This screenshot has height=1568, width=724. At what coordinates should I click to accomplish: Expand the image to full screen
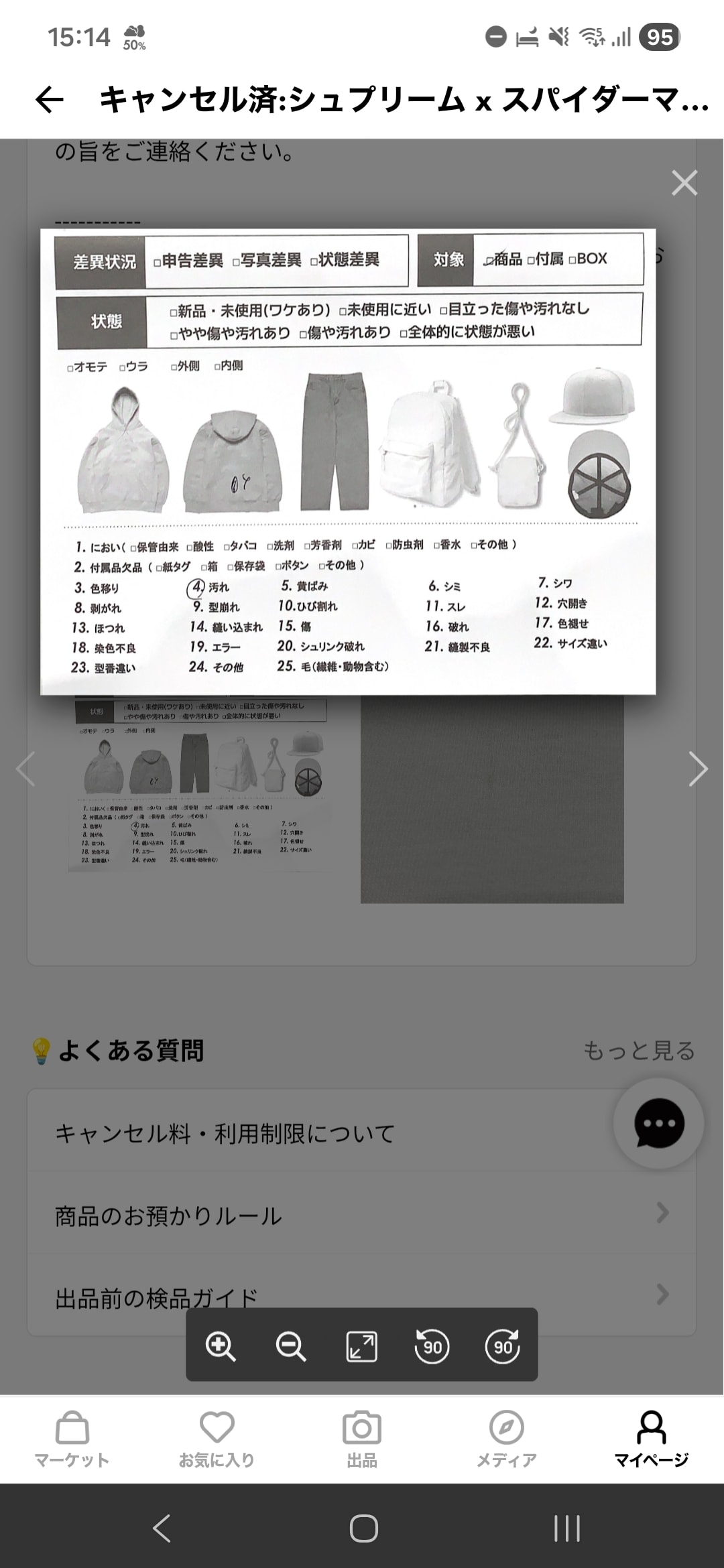pos(361,1346)
